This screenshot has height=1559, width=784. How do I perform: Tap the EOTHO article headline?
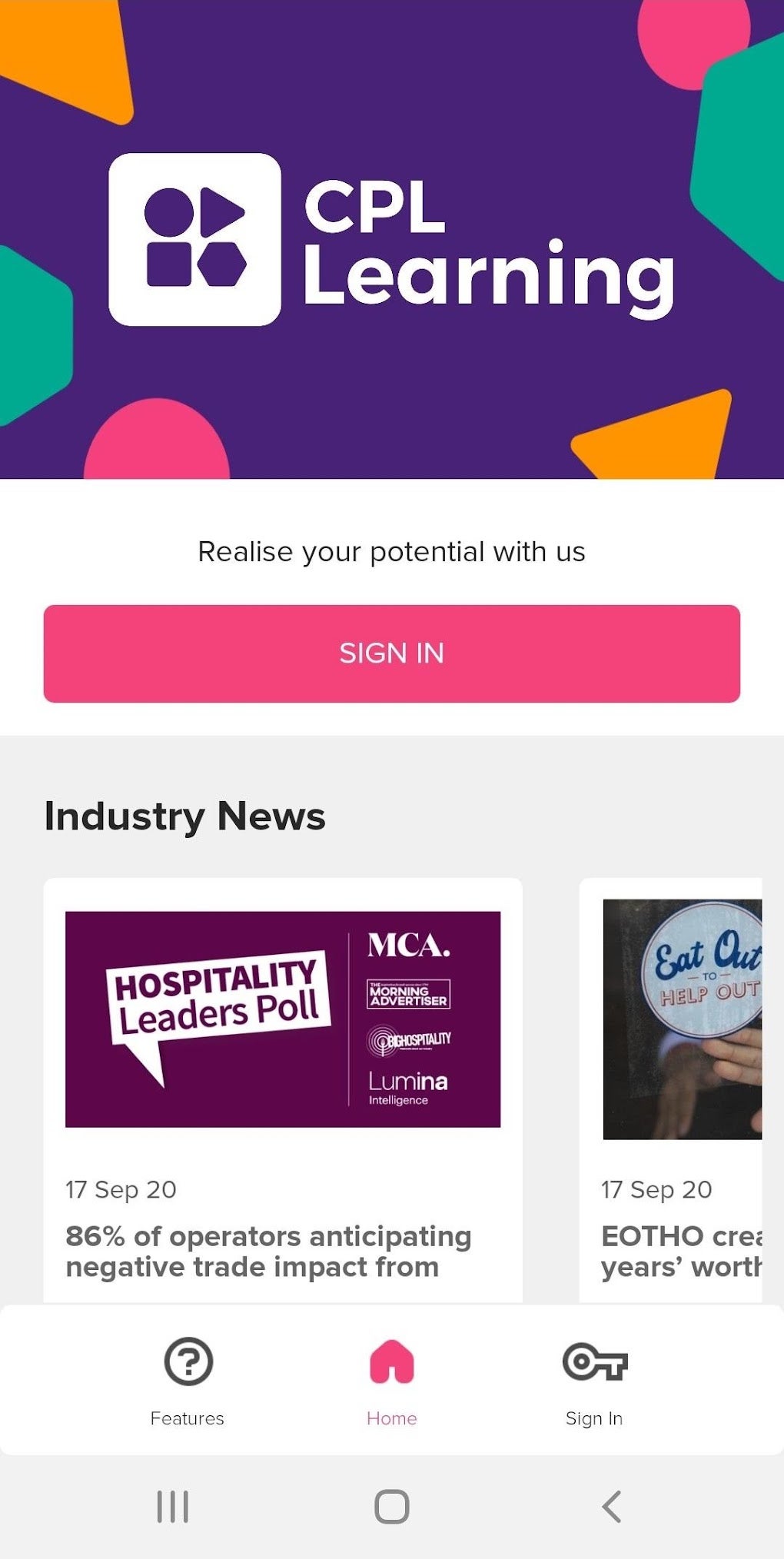click(x=679, y=1252)
